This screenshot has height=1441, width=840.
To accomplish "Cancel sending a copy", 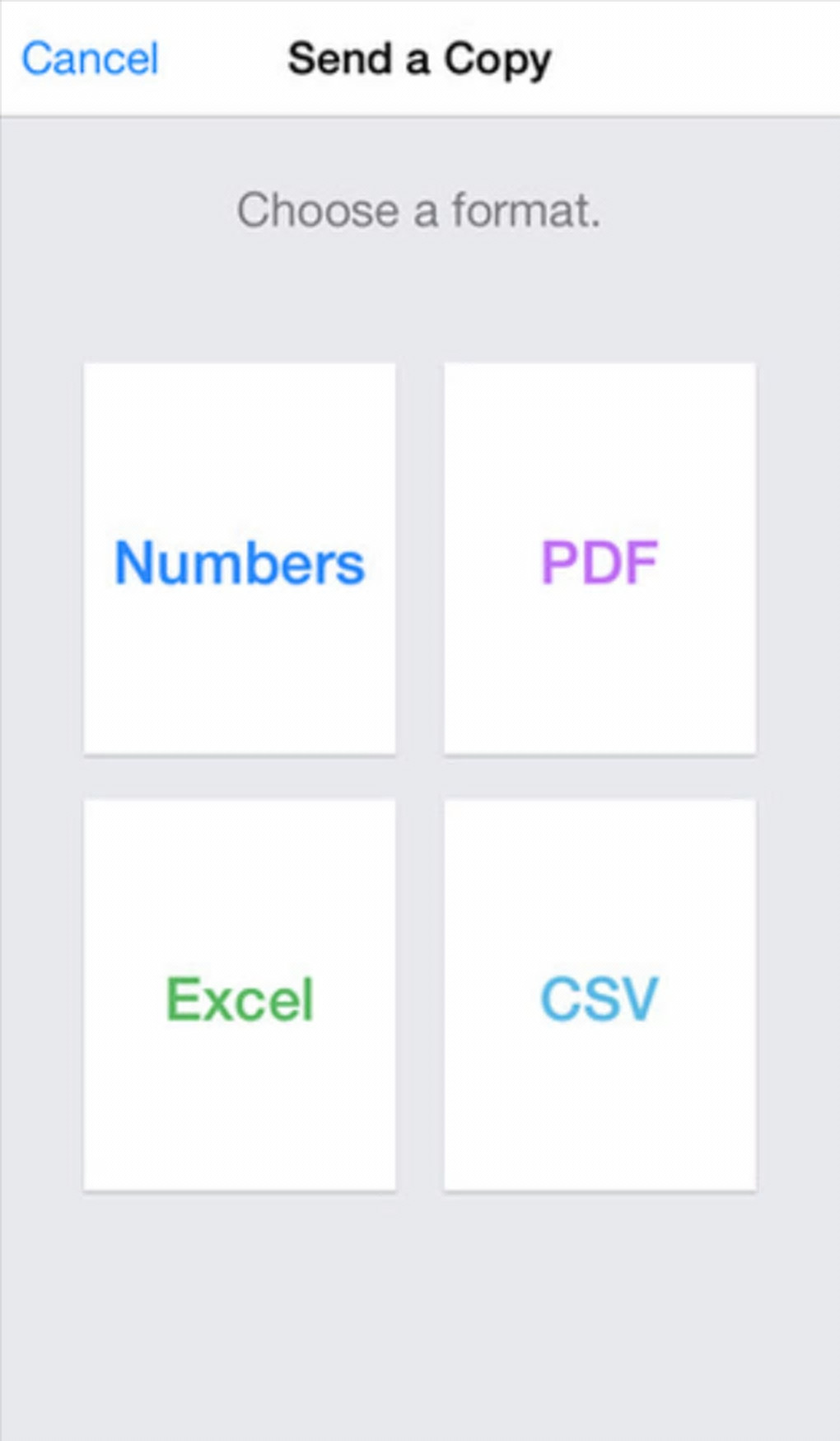I will [90, 59].
